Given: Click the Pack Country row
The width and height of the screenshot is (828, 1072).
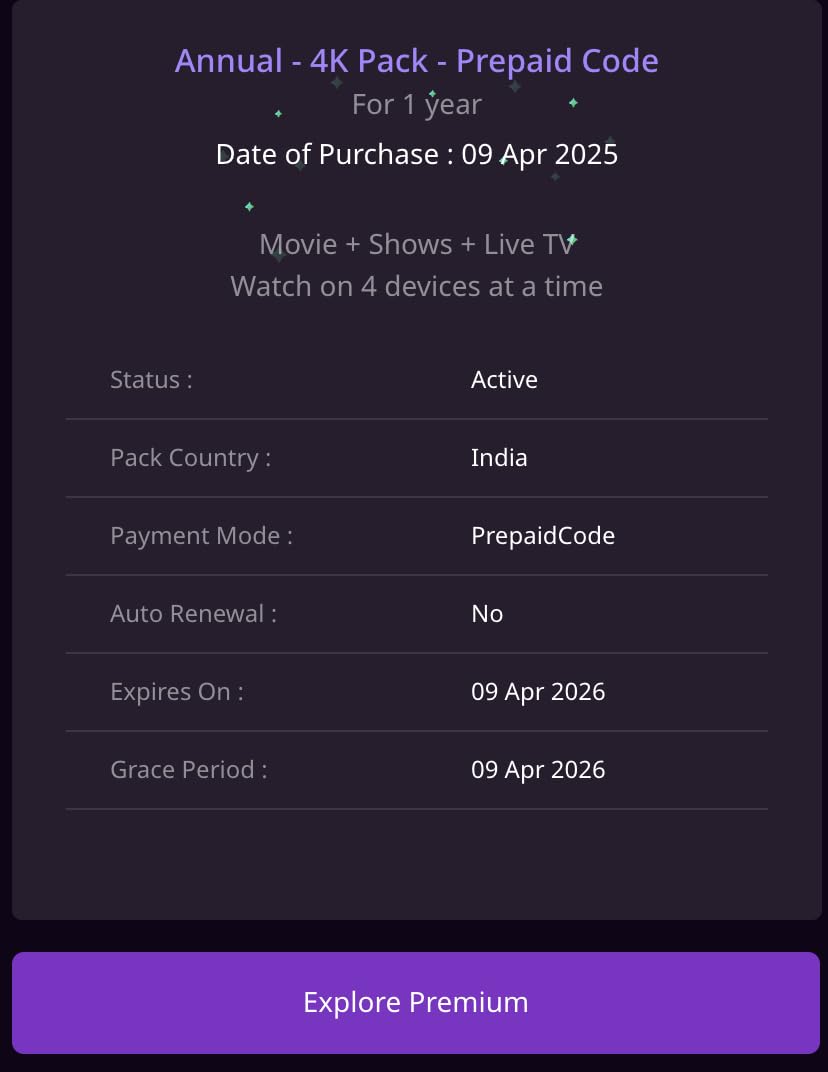Looking at the screenshot, I should (416, 458).
